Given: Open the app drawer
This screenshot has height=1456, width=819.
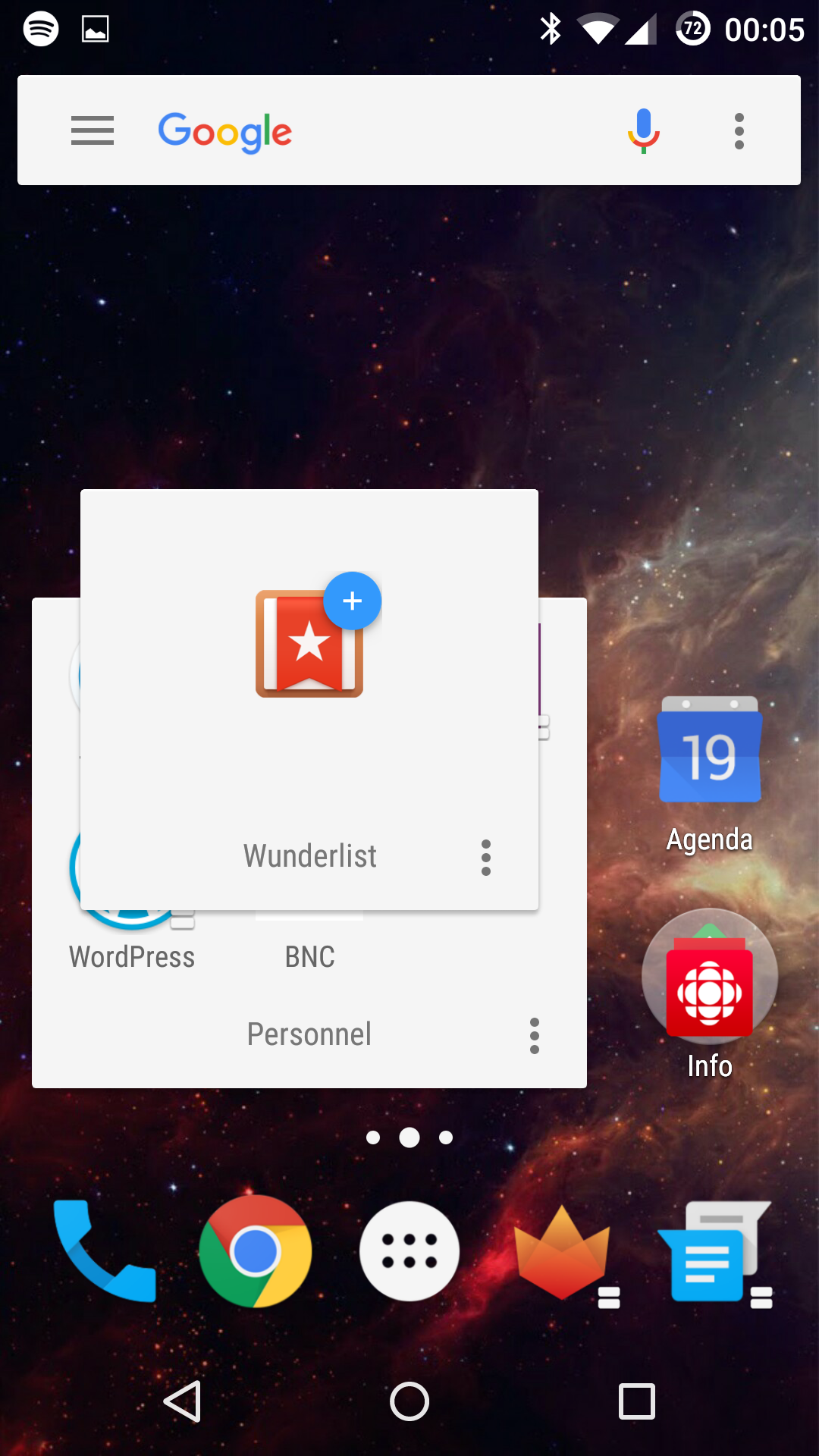Looking at the screenshot, I should coord(409,1251).
